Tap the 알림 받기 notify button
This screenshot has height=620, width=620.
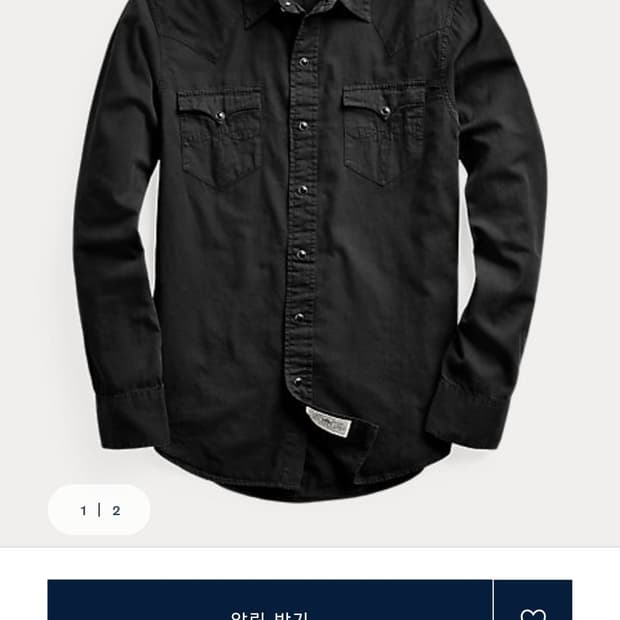tap(270, 600)
